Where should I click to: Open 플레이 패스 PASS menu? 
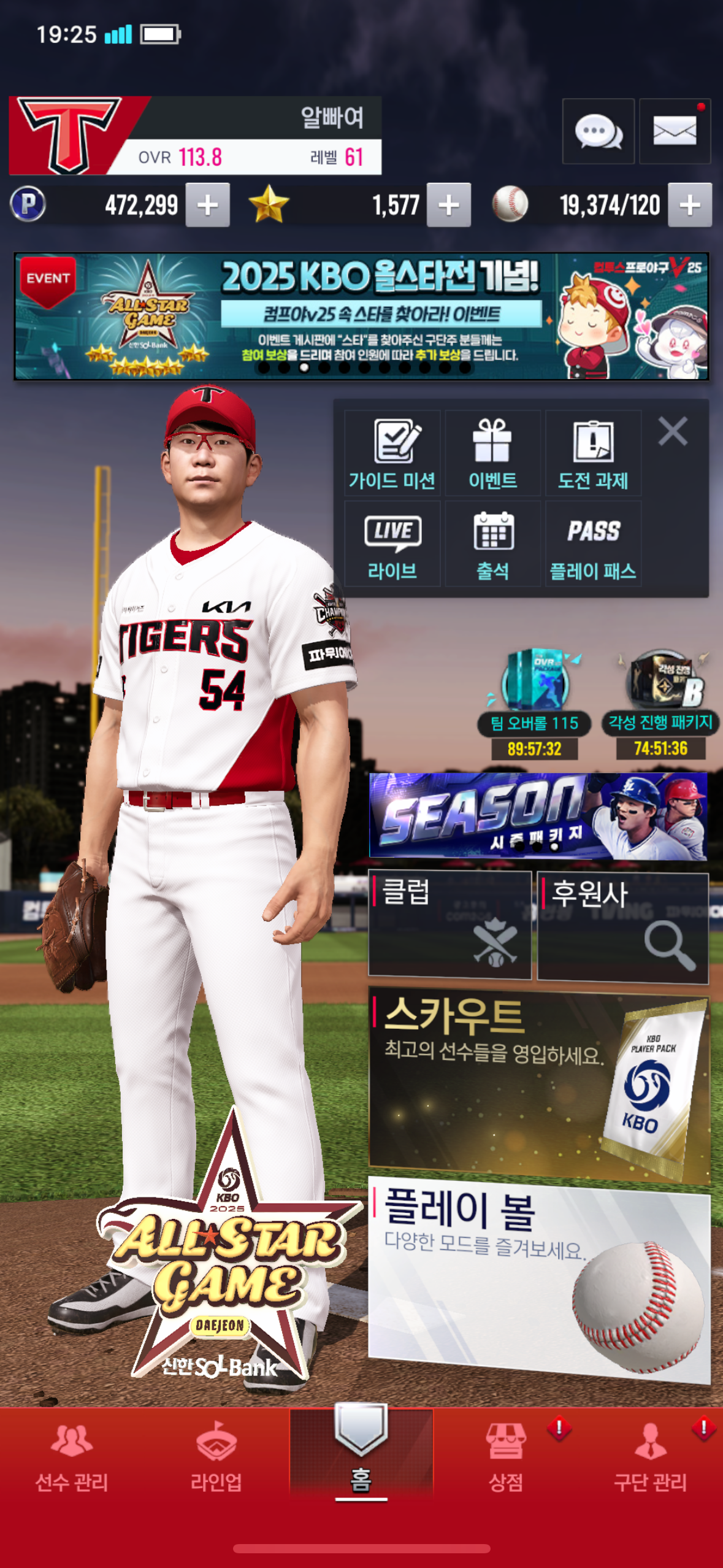pos(593,544)
